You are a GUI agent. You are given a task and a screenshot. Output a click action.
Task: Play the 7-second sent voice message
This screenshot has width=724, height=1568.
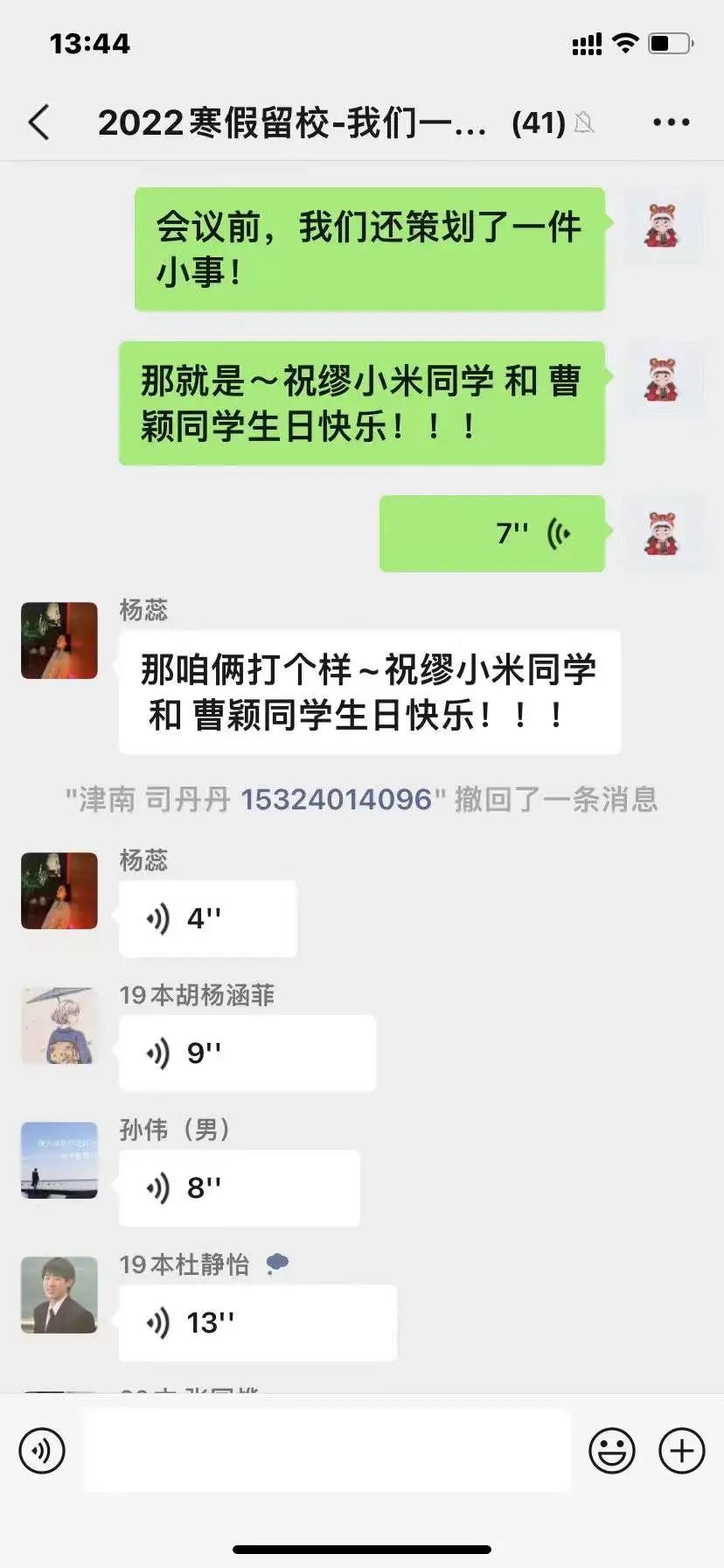coord(491,534)
